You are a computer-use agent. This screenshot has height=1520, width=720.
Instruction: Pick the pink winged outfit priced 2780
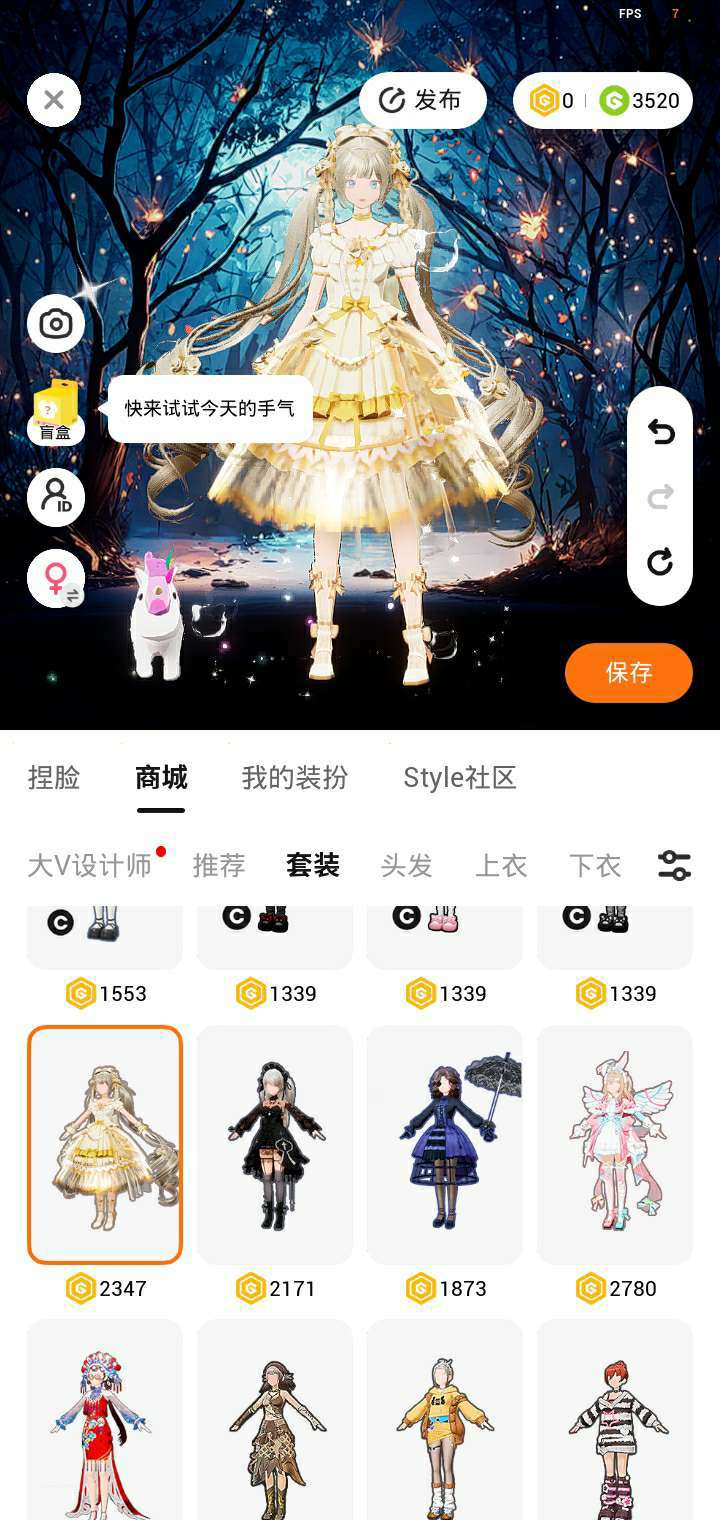[x=615, y=1145]
